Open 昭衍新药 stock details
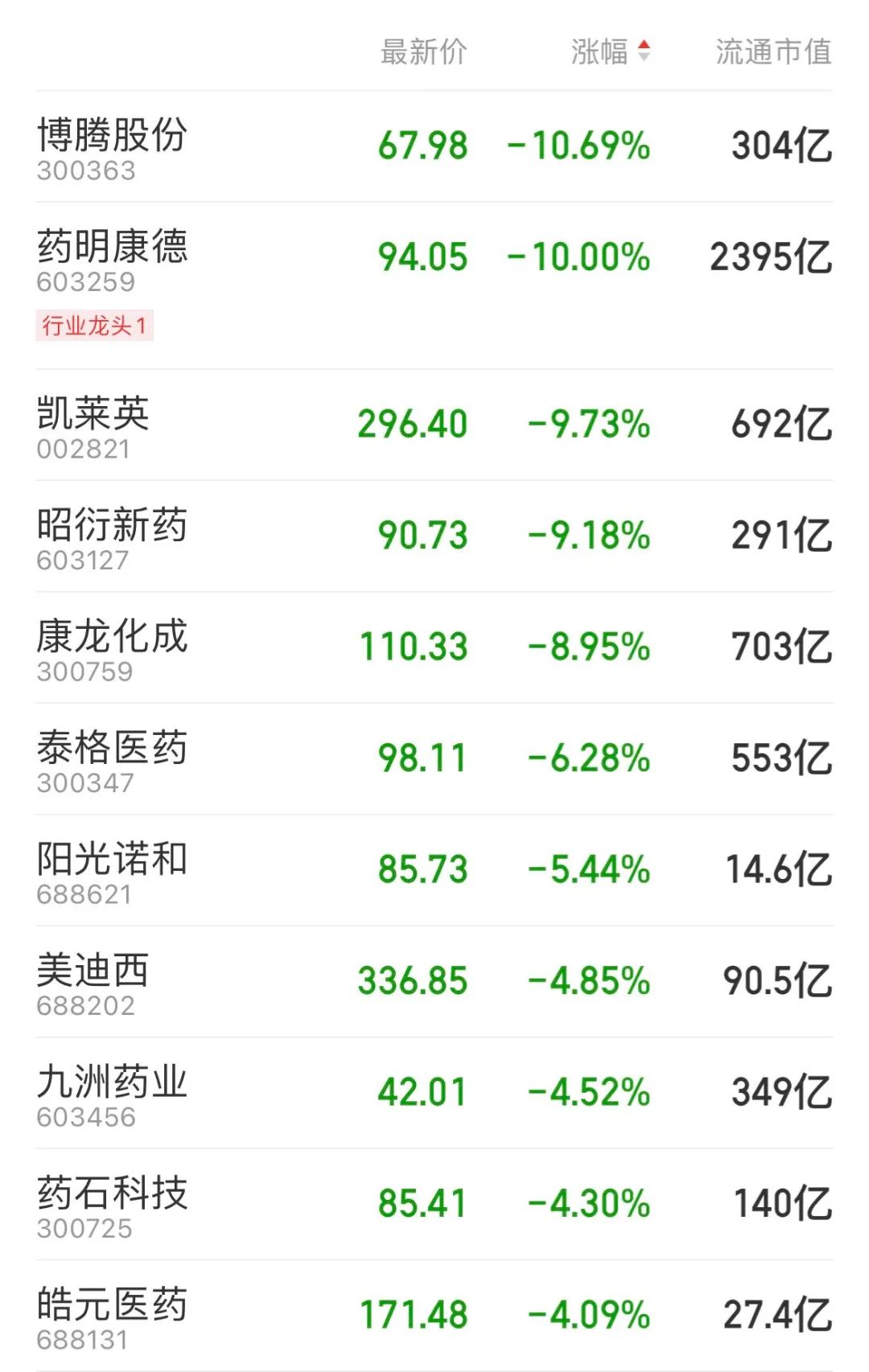 [434, 536]
